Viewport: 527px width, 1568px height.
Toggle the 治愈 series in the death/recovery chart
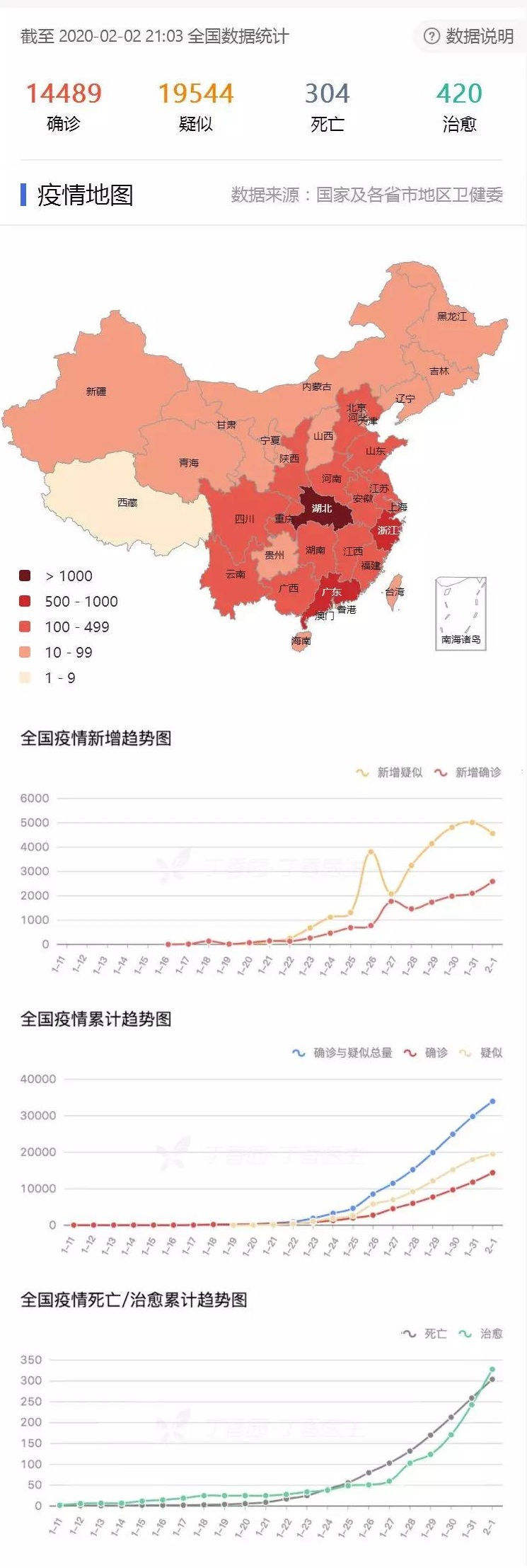coord(482,1334)
